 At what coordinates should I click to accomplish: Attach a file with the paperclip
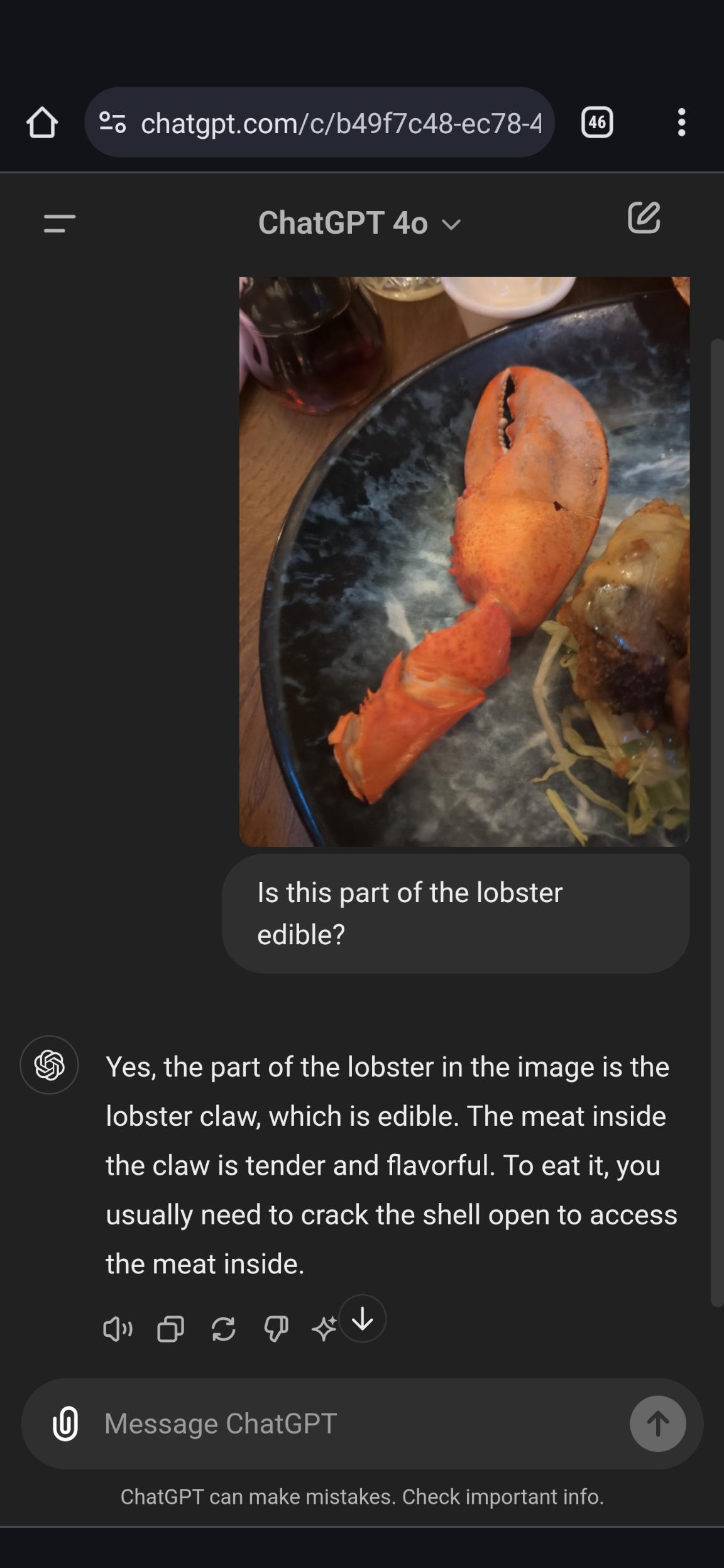pyautogui.click(x=65, y=1424)
